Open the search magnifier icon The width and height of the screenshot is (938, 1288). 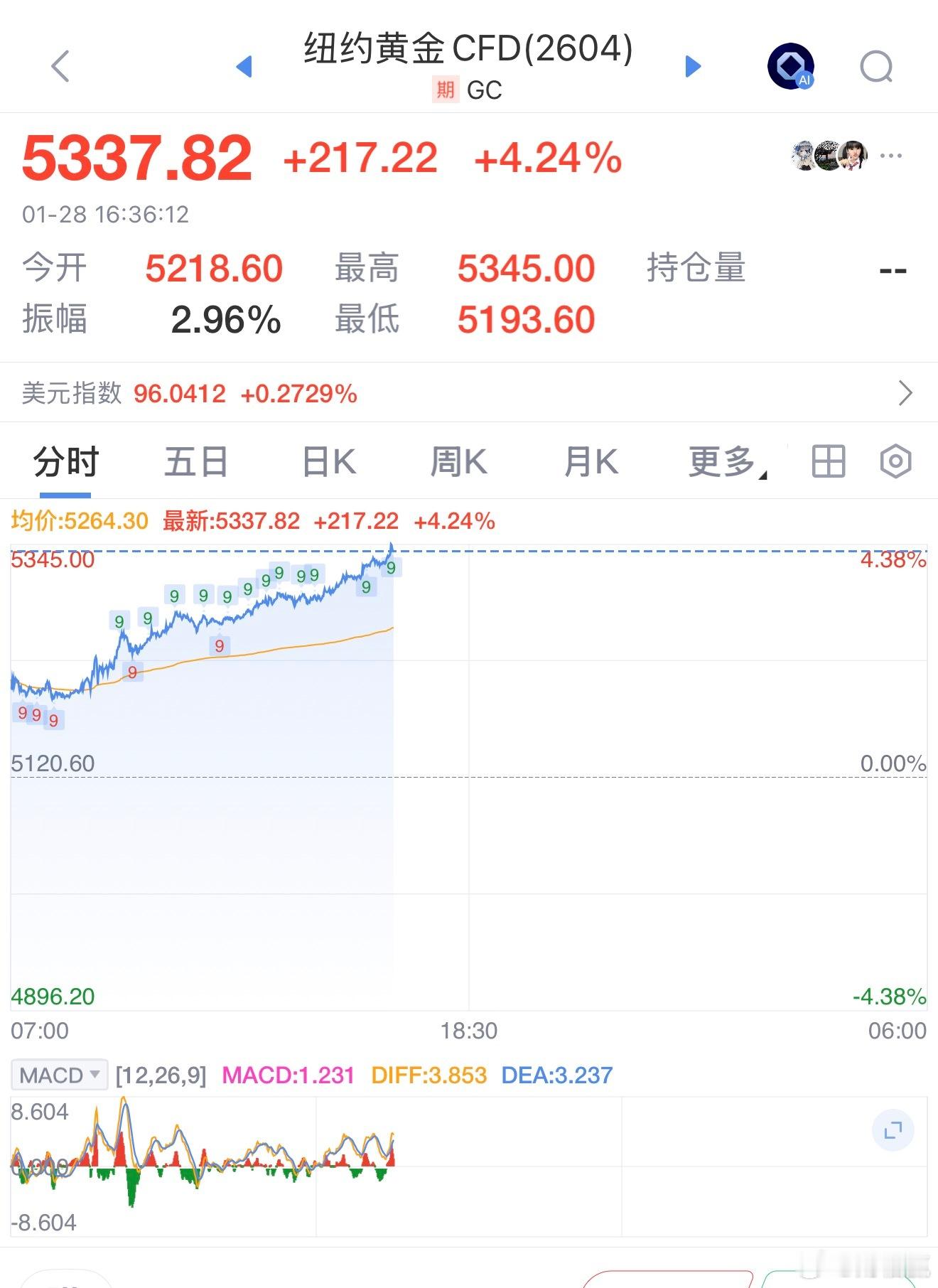click(875, 66)
